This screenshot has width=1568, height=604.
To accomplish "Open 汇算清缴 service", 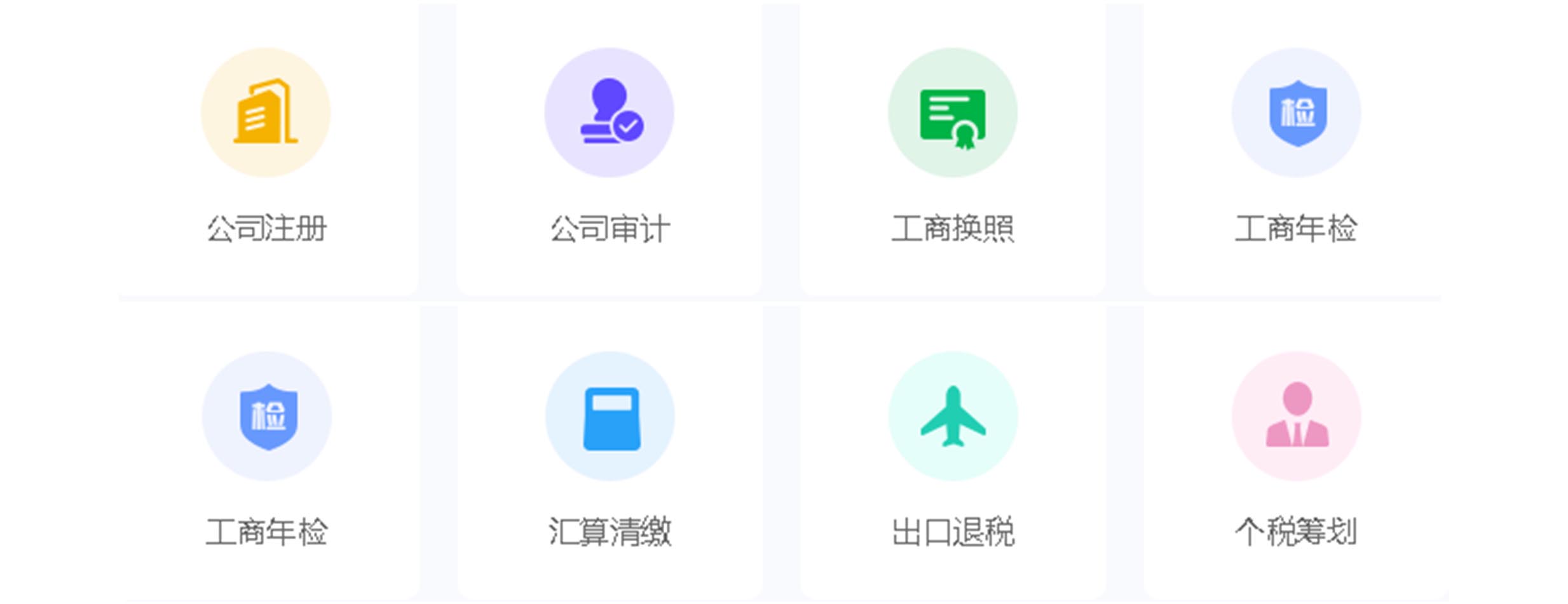I will (x=610, y=450).
